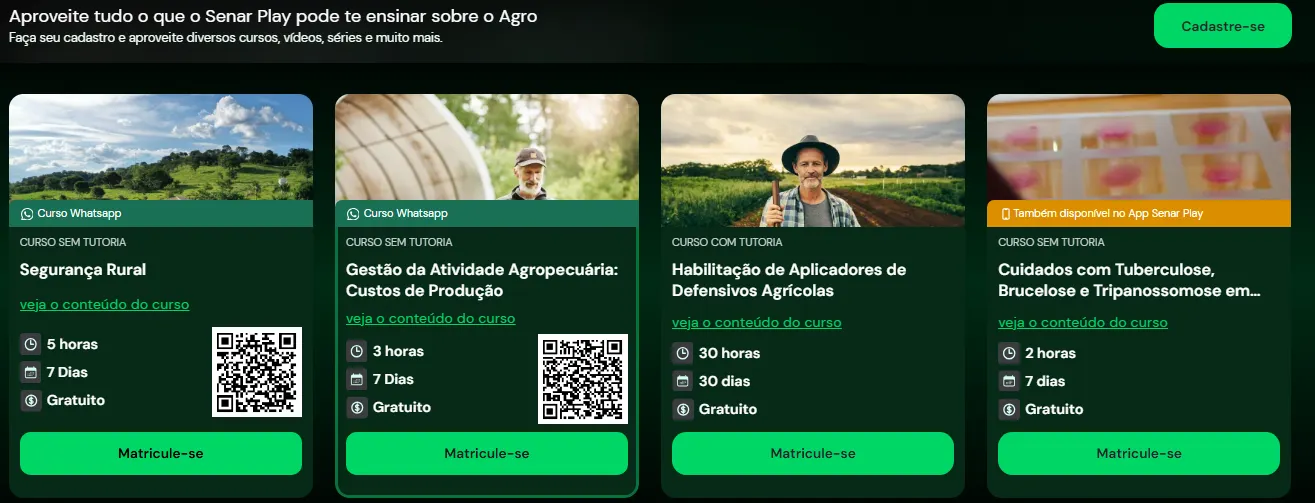Enroll in the Segurança Rural course
Image resolution: width=1315 pixels, height=503 pixels.
click(161, 453)
